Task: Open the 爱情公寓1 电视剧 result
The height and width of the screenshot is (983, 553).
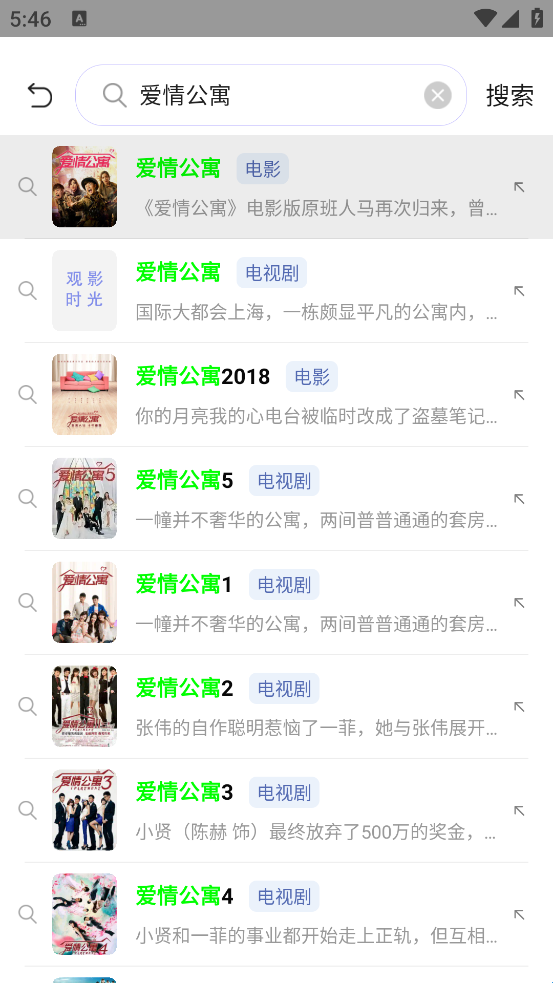Action: point(276,603)
